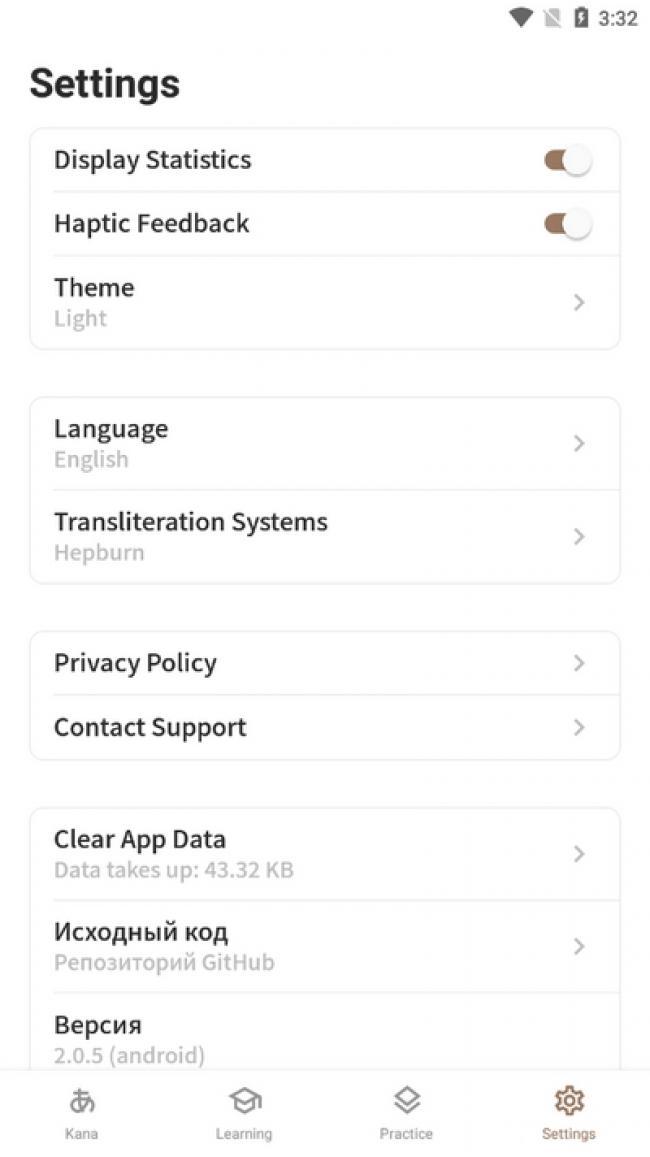The image size is (650, 1157).
Task: Open Contact Support
Action: click(325, 728)
